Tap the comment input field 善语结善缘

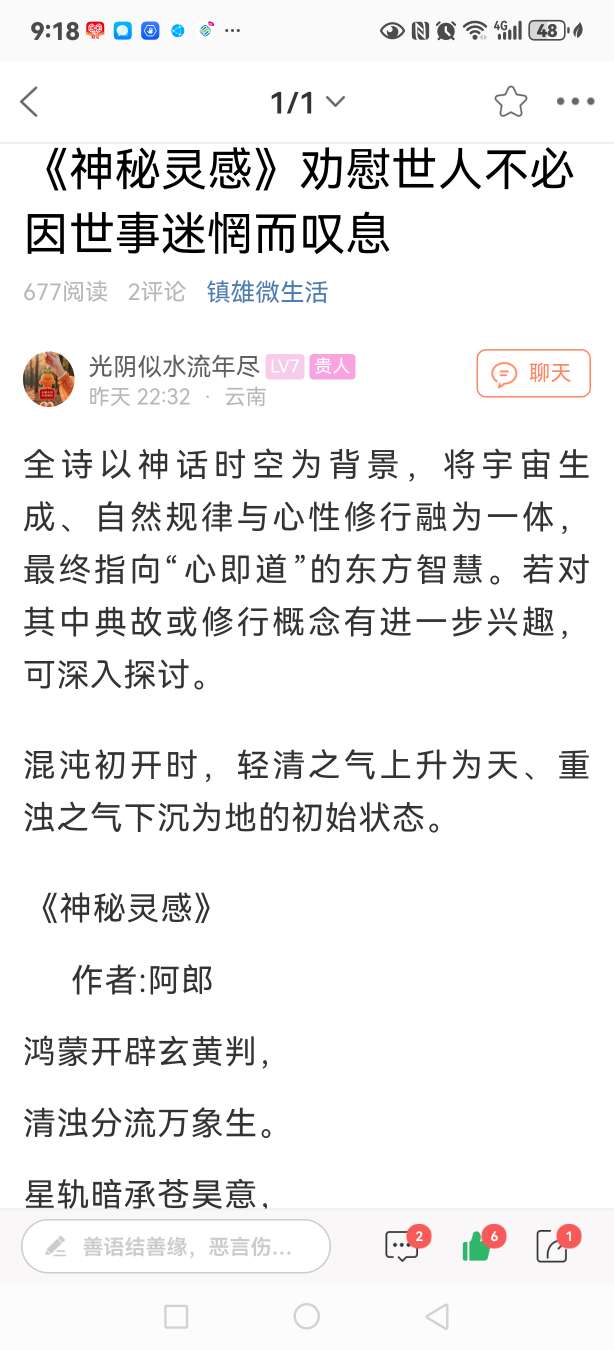click(x=176, y=1246)
